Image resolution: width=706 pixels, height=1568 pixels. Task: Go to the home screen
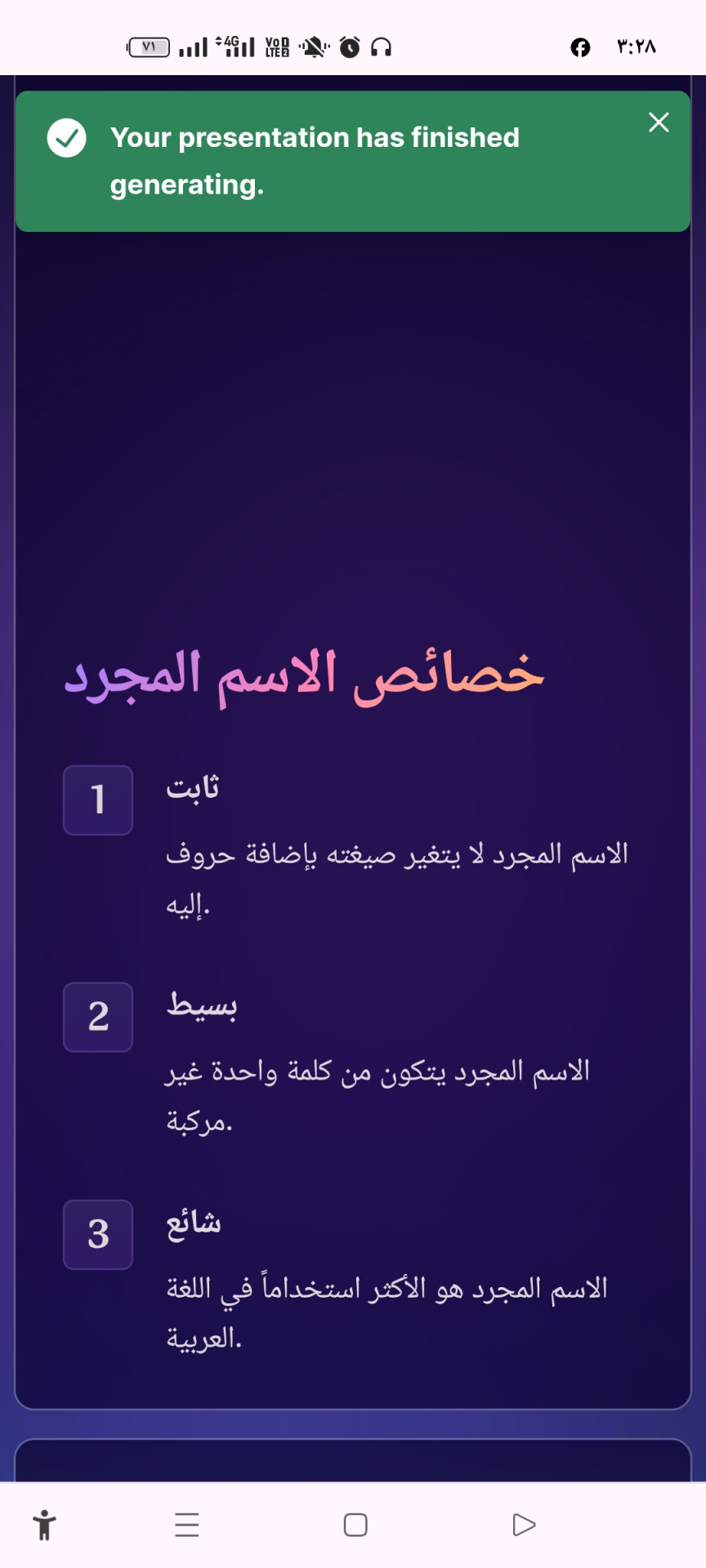pyautogui.click(x=355, y=1525)
